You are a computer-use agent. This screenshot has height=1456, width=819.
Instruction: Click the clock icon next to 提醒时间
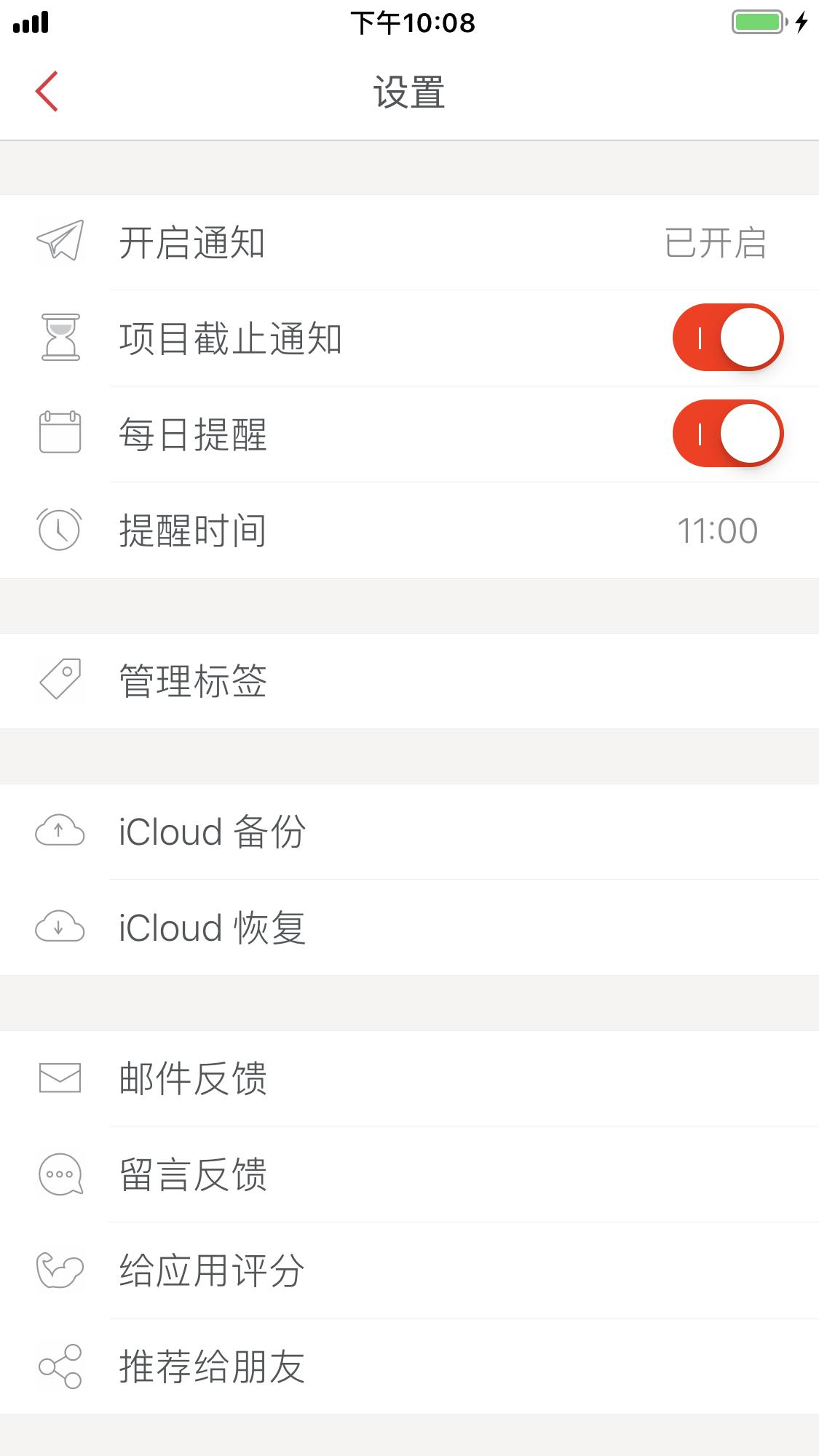60,529
